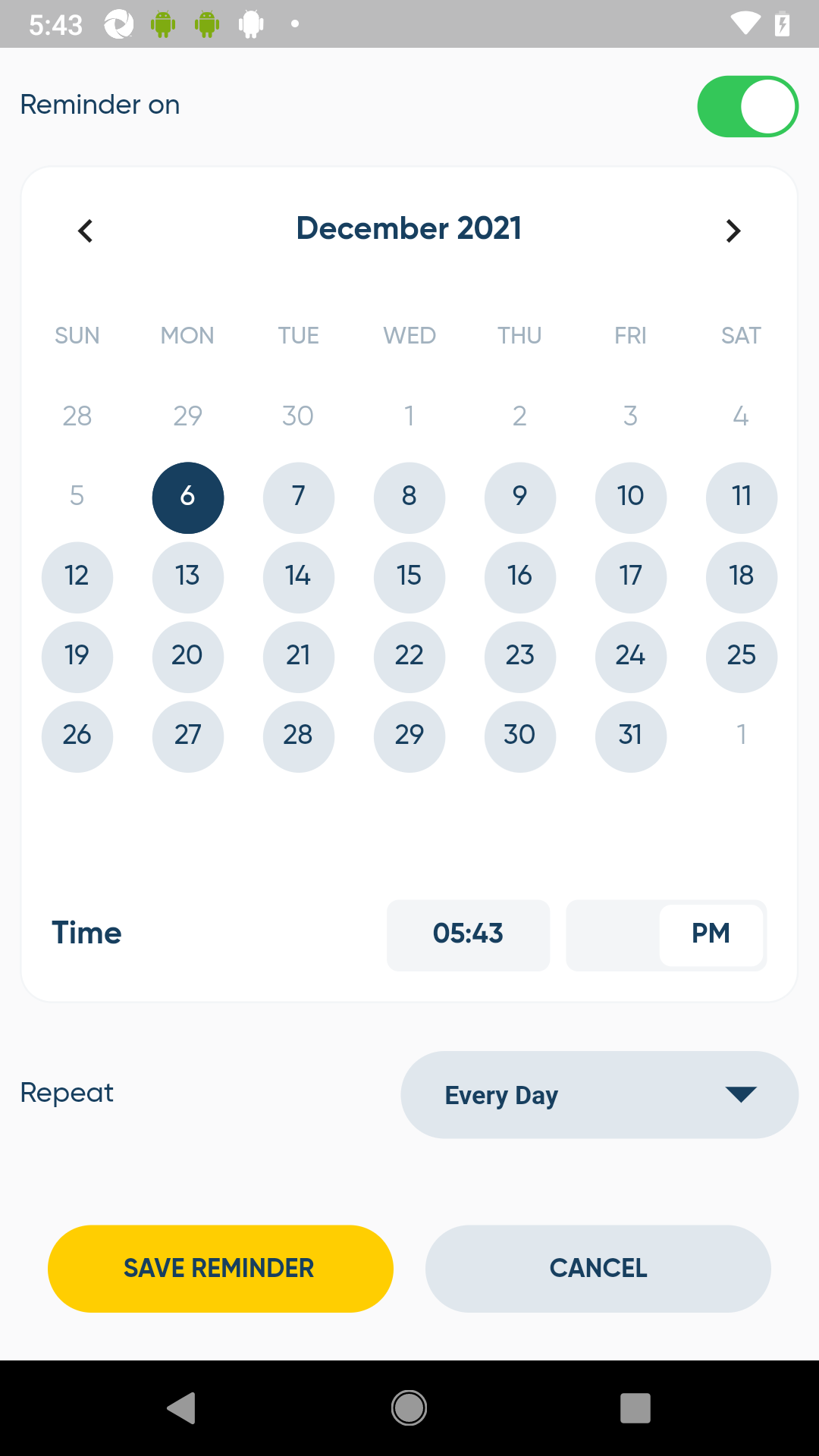Choose December 25 on the calendar

pos(741,656)
